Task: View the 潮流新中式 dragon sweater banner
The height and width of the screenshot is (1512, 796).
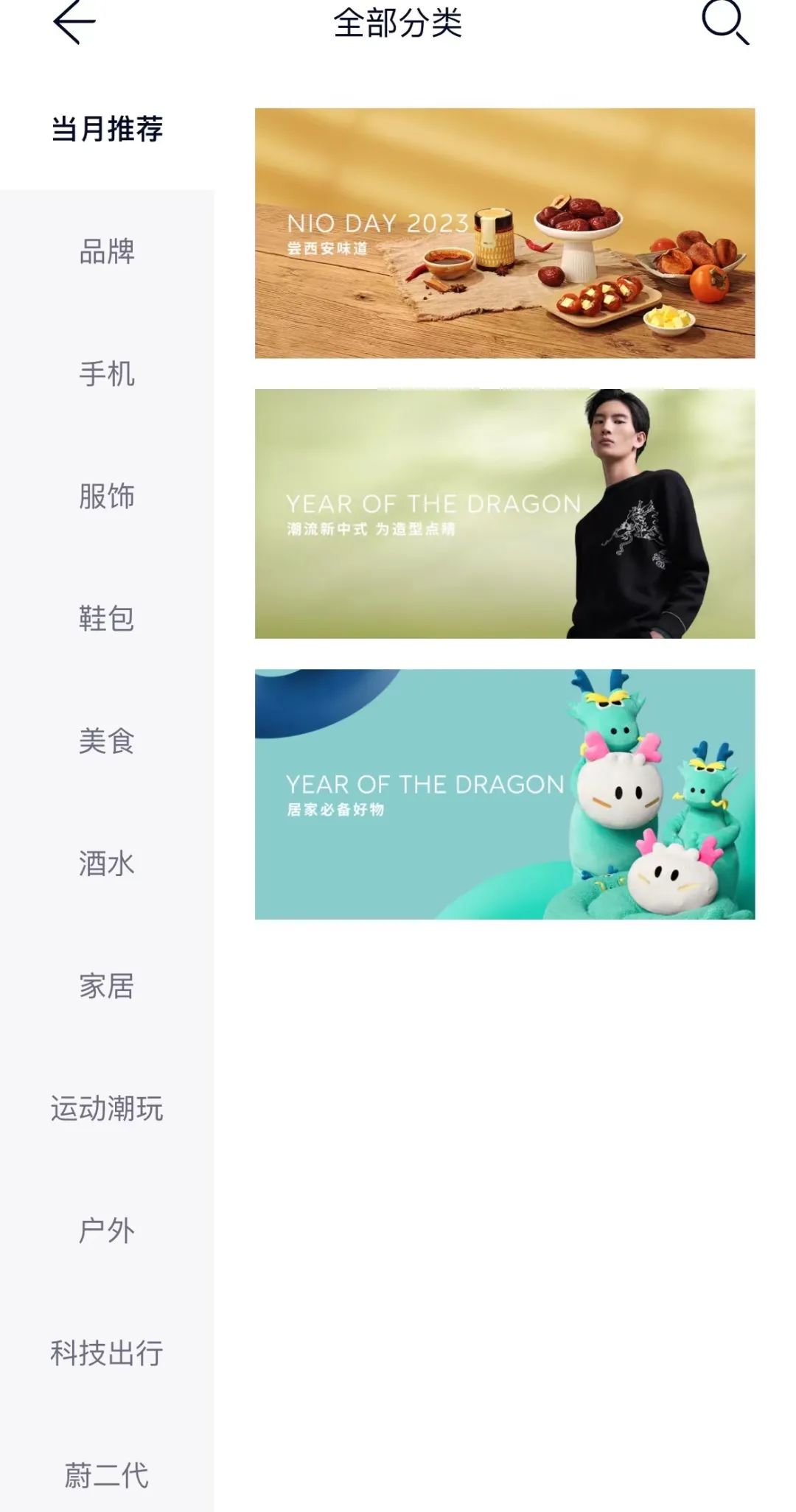Action: (505, 514)
